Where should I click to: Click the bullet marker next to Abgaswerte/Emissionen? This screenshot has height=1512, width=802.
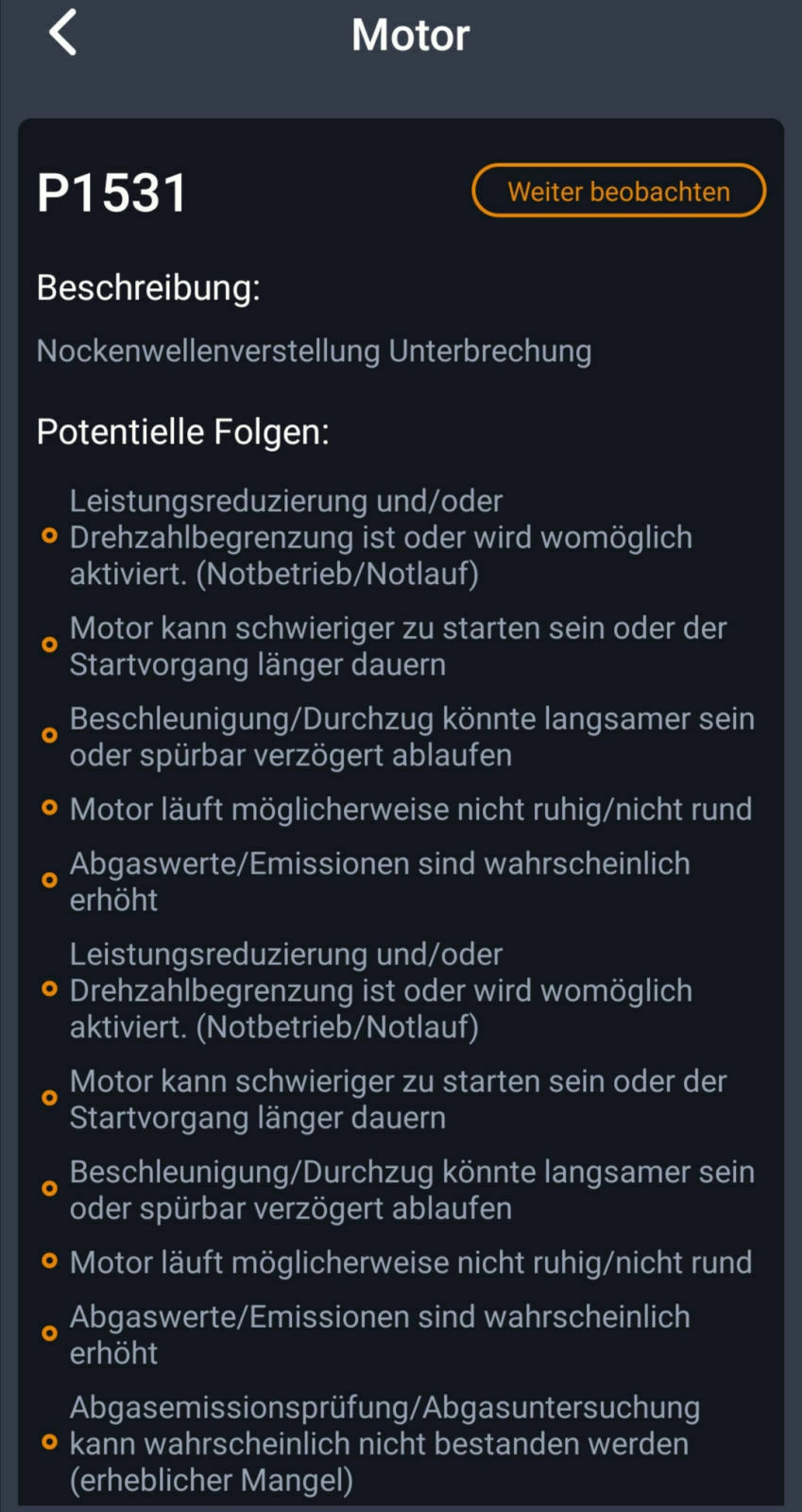48,879
